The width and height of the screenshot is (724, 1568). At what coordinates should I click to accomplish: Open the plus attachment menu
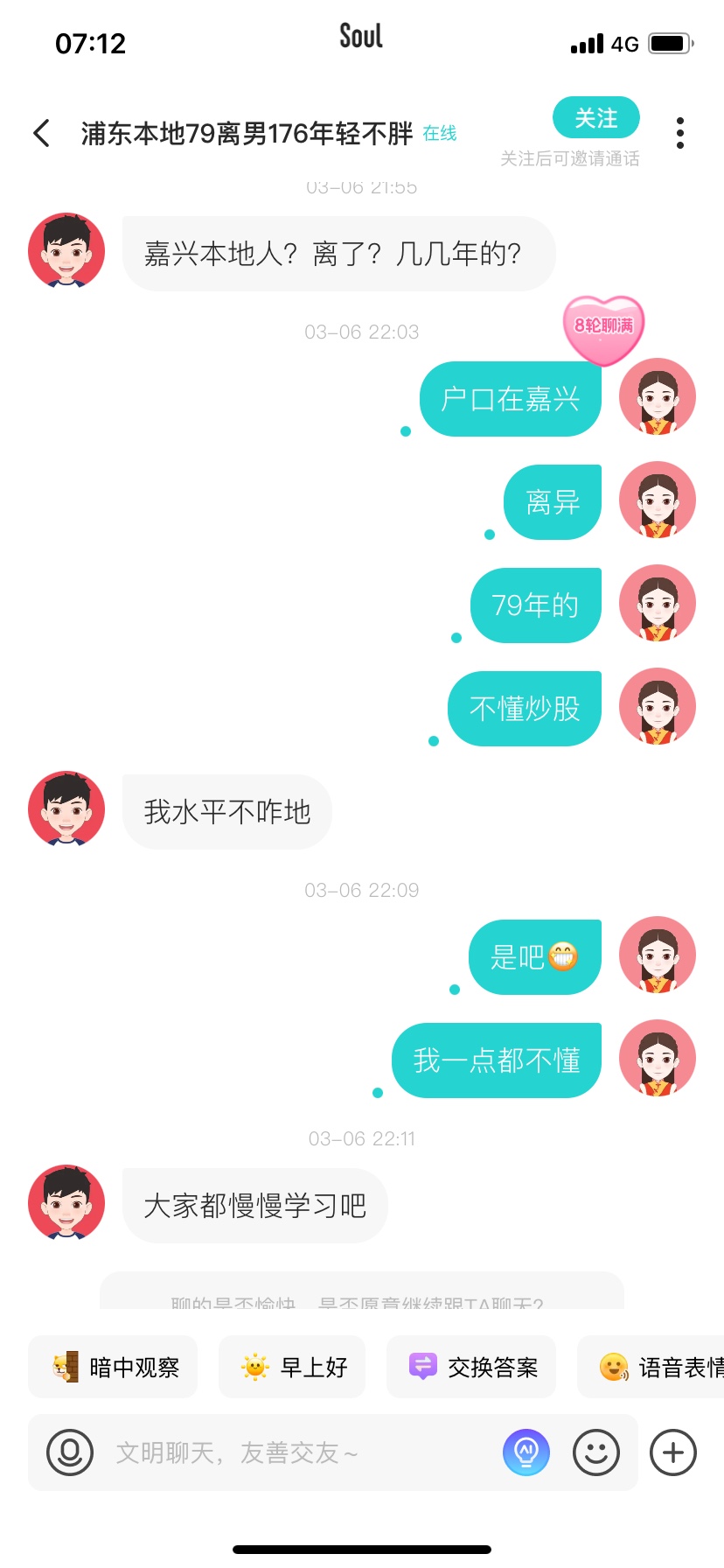coord(673,1452)
